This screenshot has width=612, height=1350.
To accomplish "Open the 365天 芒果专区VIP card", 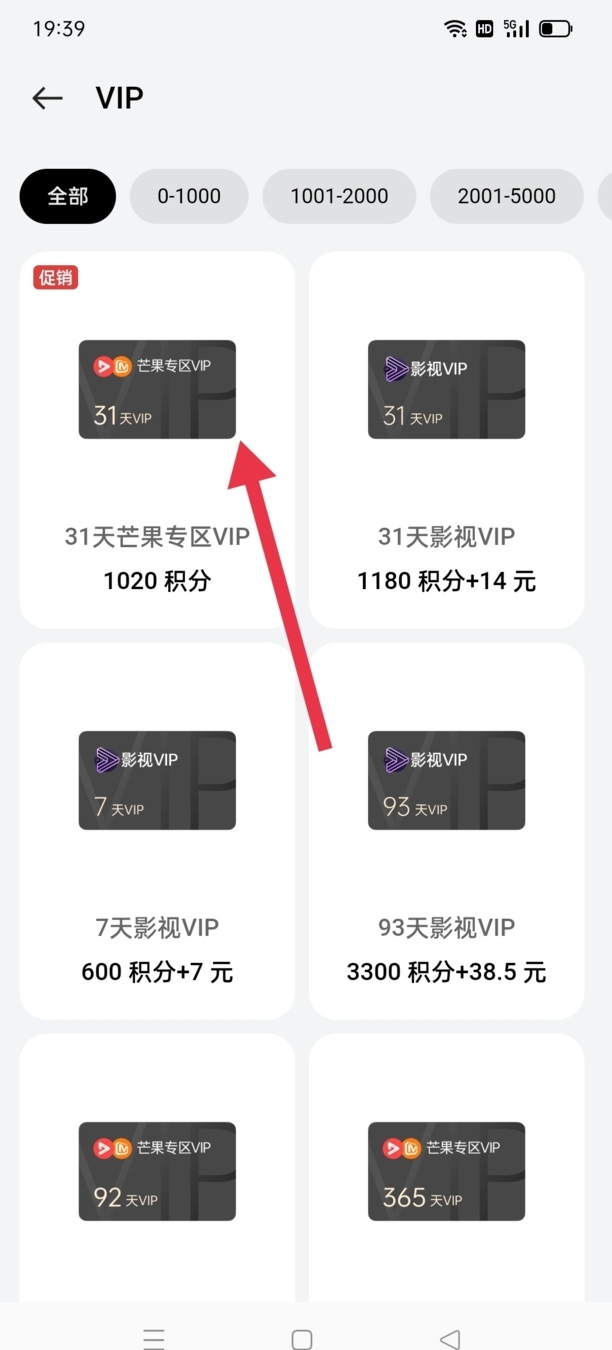I will pyautogui.click(x=446, y=1170).
